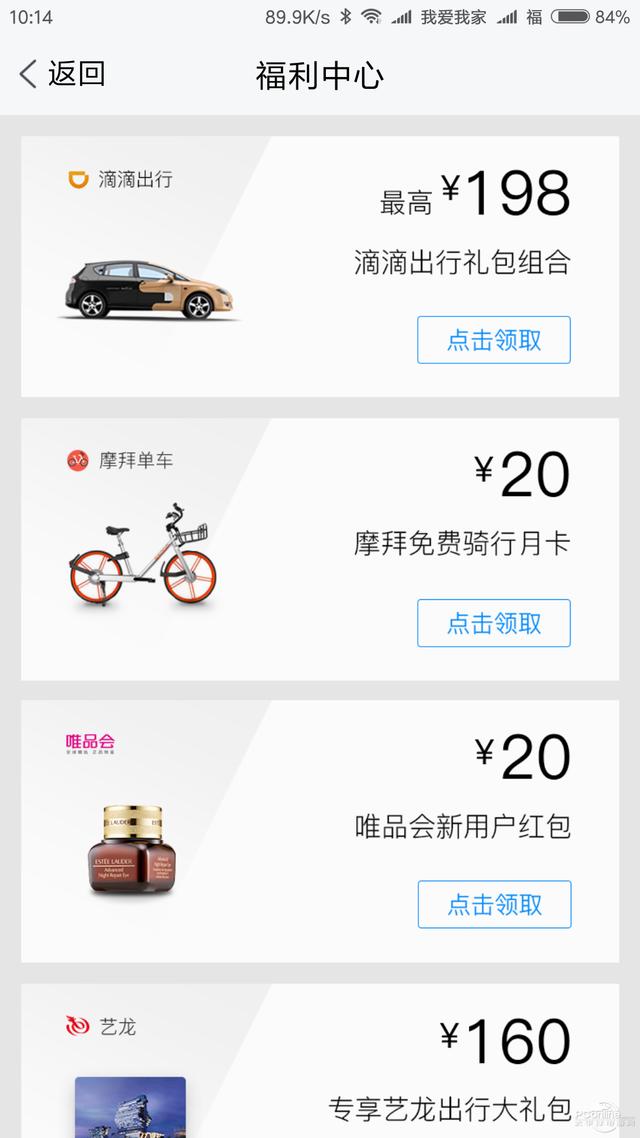
Task: Claim the 滴滴出行礼包组合 with 点击领取
Action: point(494,340)
